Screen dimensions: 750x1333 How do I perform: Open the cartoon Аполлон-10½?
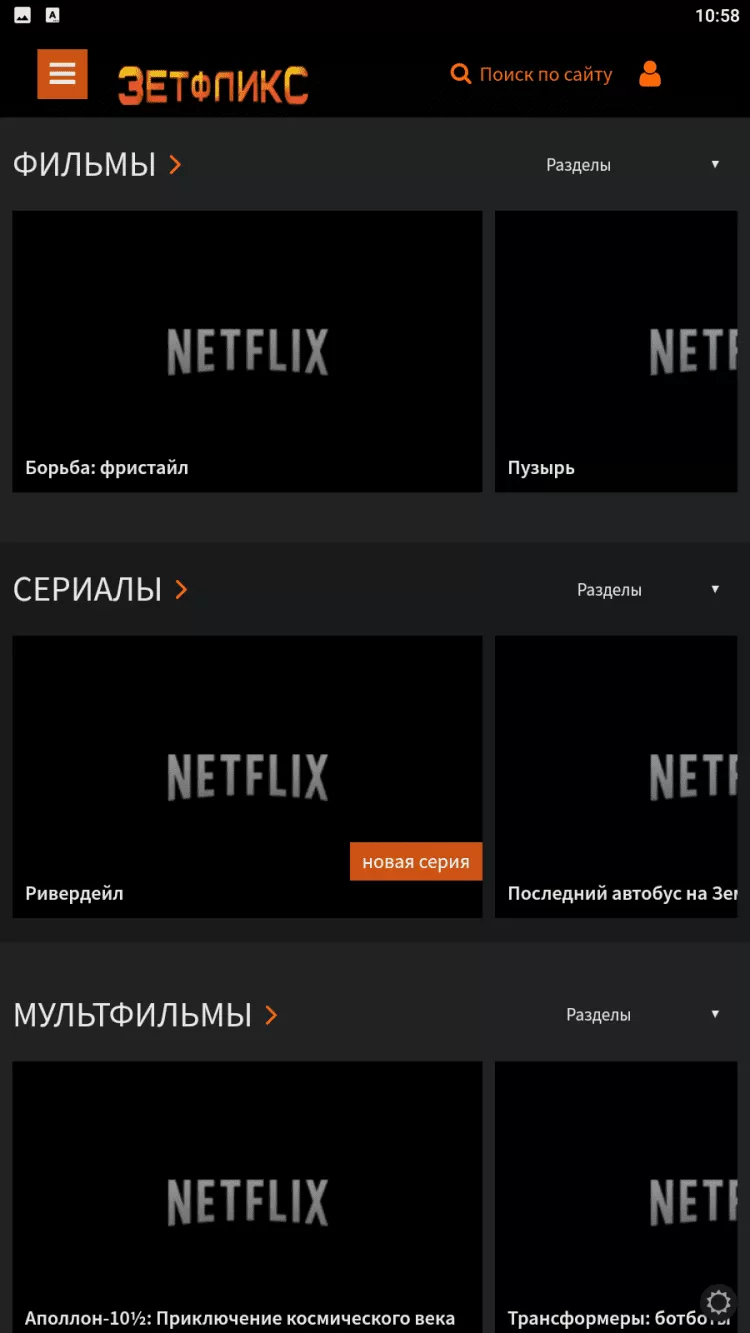click(x=247, y=1200)
